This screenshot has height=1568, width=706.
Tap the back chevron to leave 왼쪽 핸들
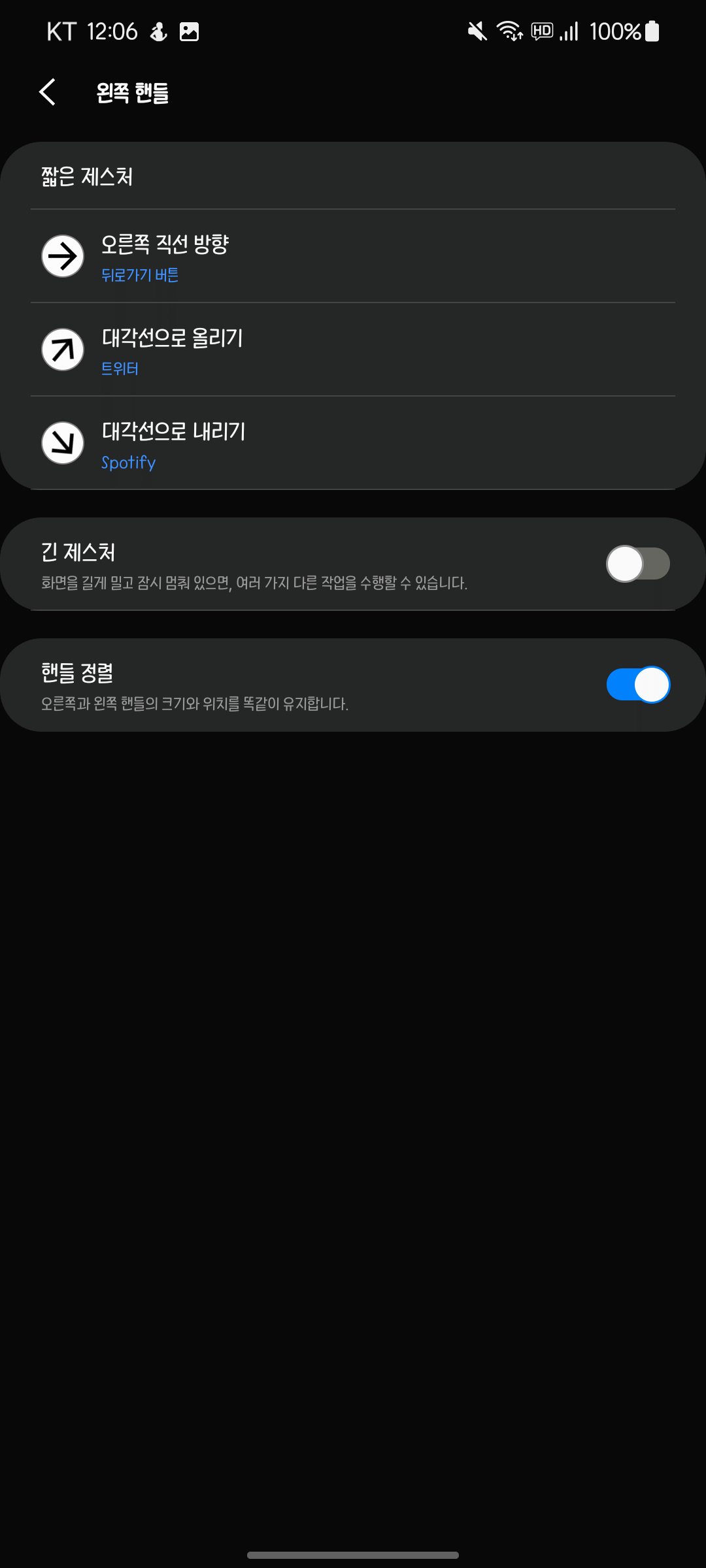(46, 92)
